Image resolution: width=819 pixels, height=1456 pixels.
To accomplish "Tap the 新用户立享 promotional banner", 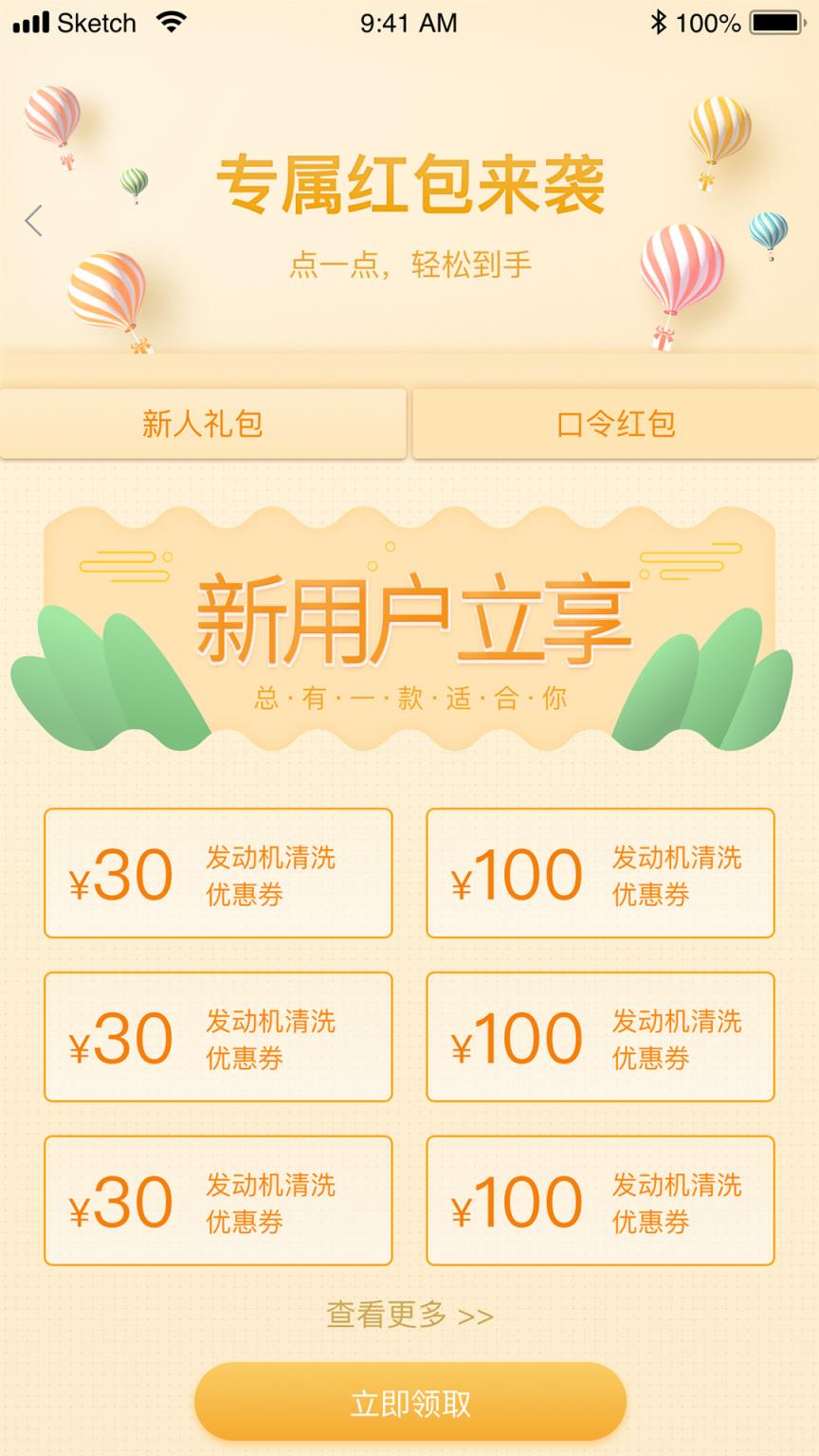I will tap(409, 626).
